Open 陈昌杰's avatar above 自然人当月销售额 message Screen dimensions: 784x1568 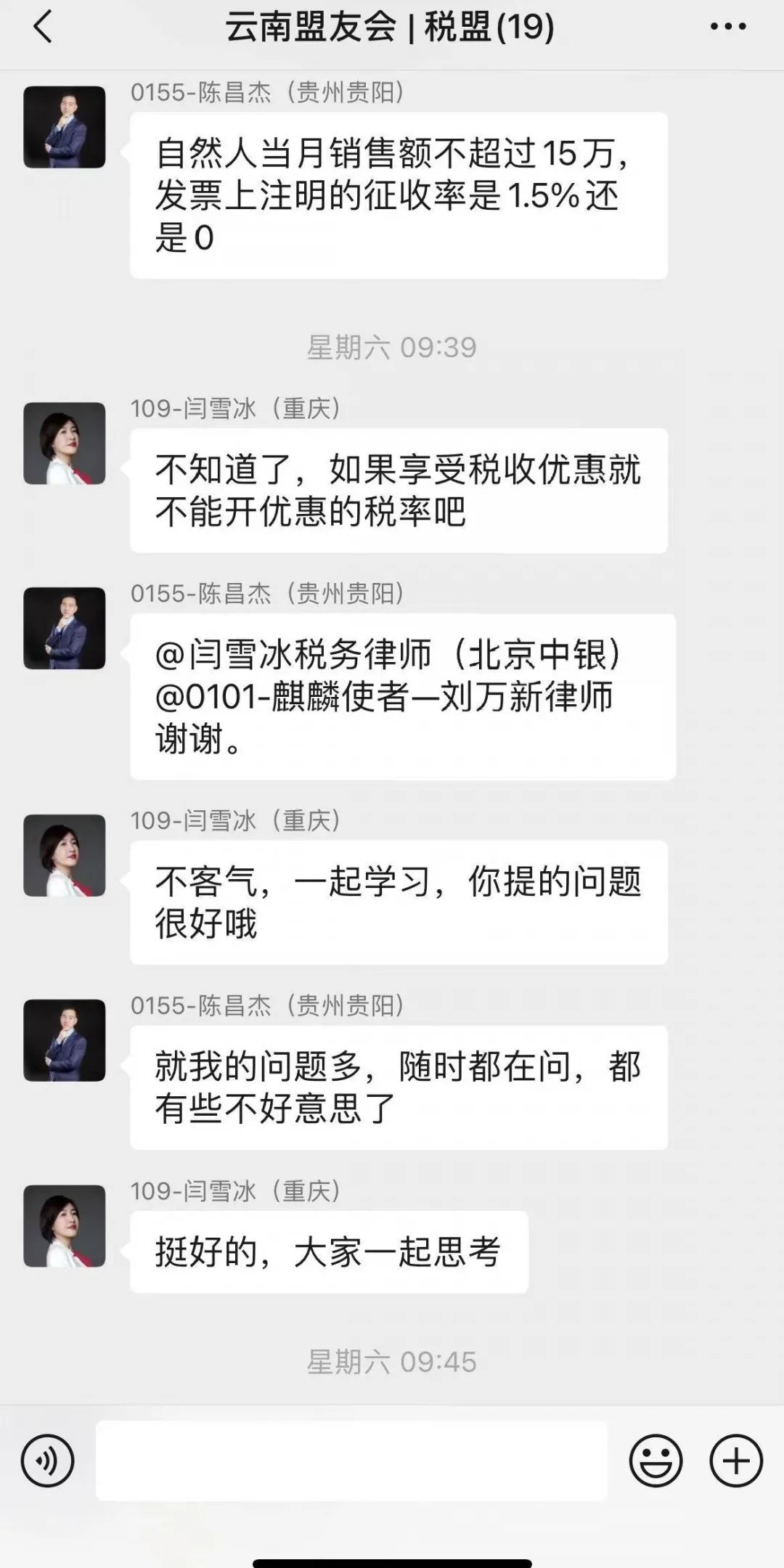click(x=65, y=127)
